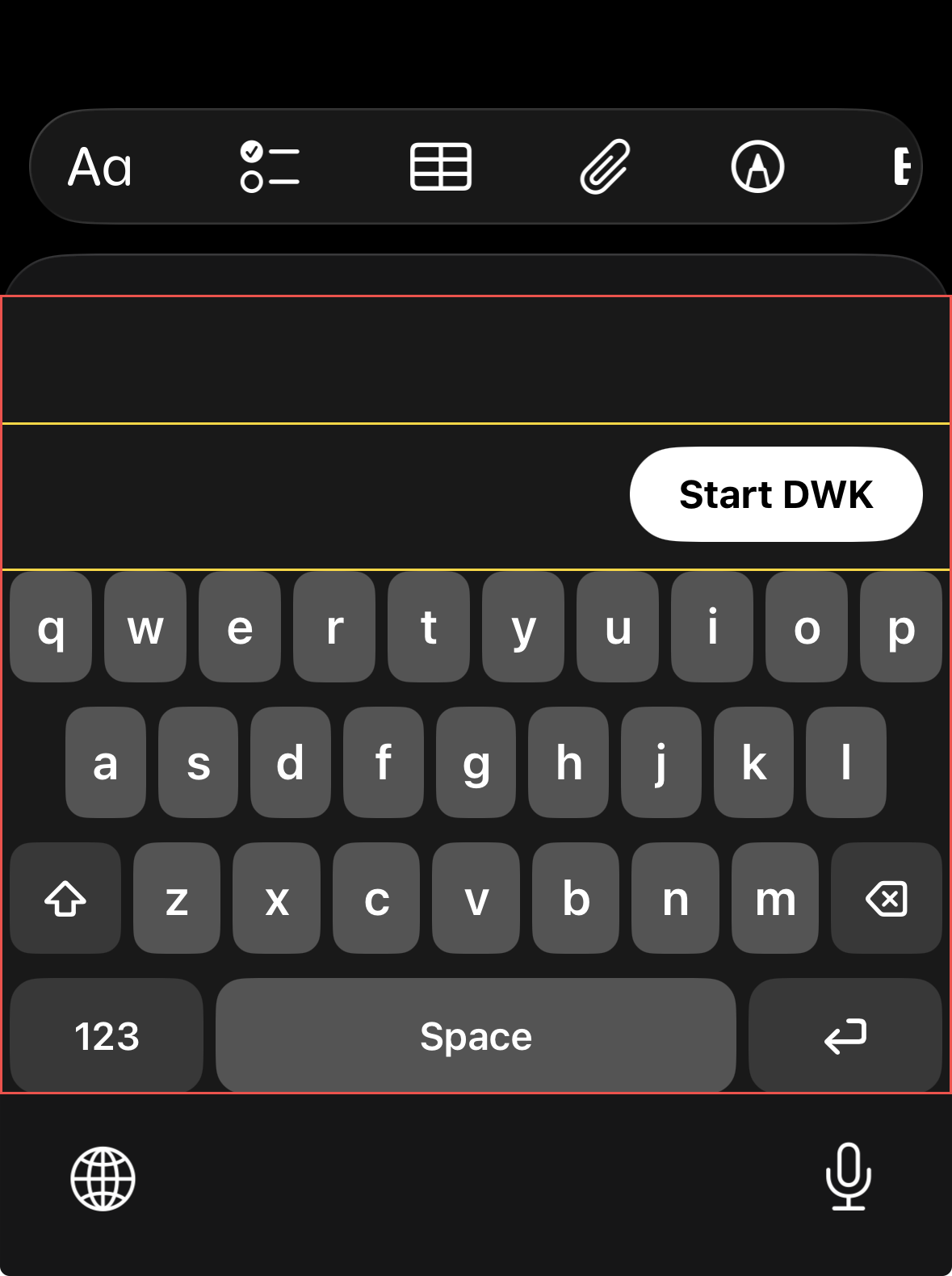Tap the Space bar
Screen dimensions: 952x1276
coord(476,1036)
